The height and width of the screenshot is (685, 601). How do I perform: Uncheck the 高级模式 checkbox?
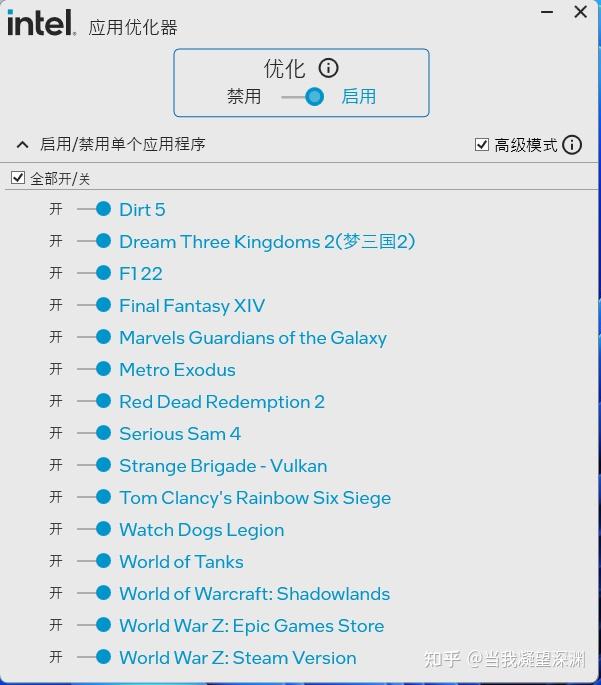tap(482, 145)
